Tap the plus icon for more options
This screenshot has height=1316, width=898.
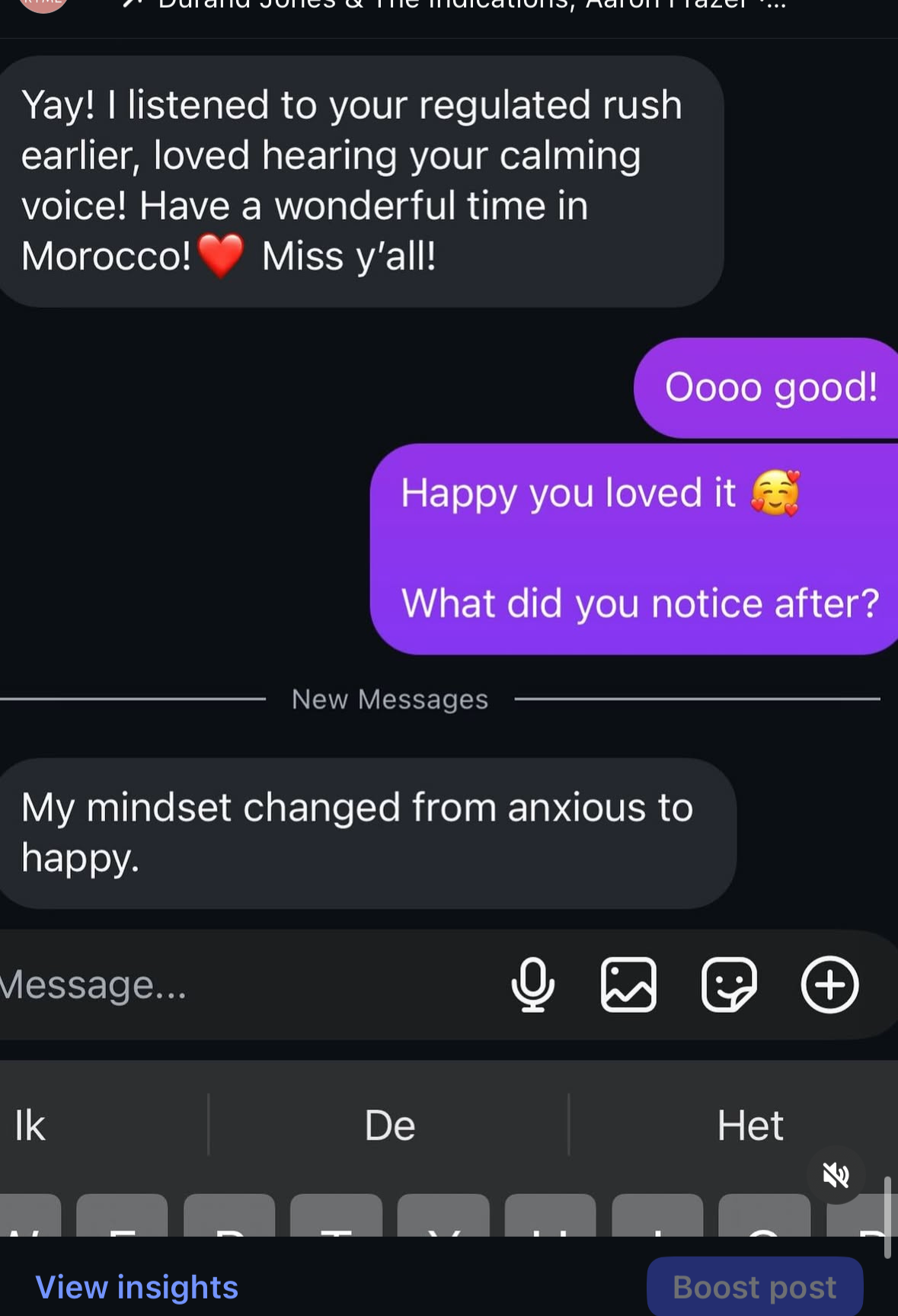point(829,985)
